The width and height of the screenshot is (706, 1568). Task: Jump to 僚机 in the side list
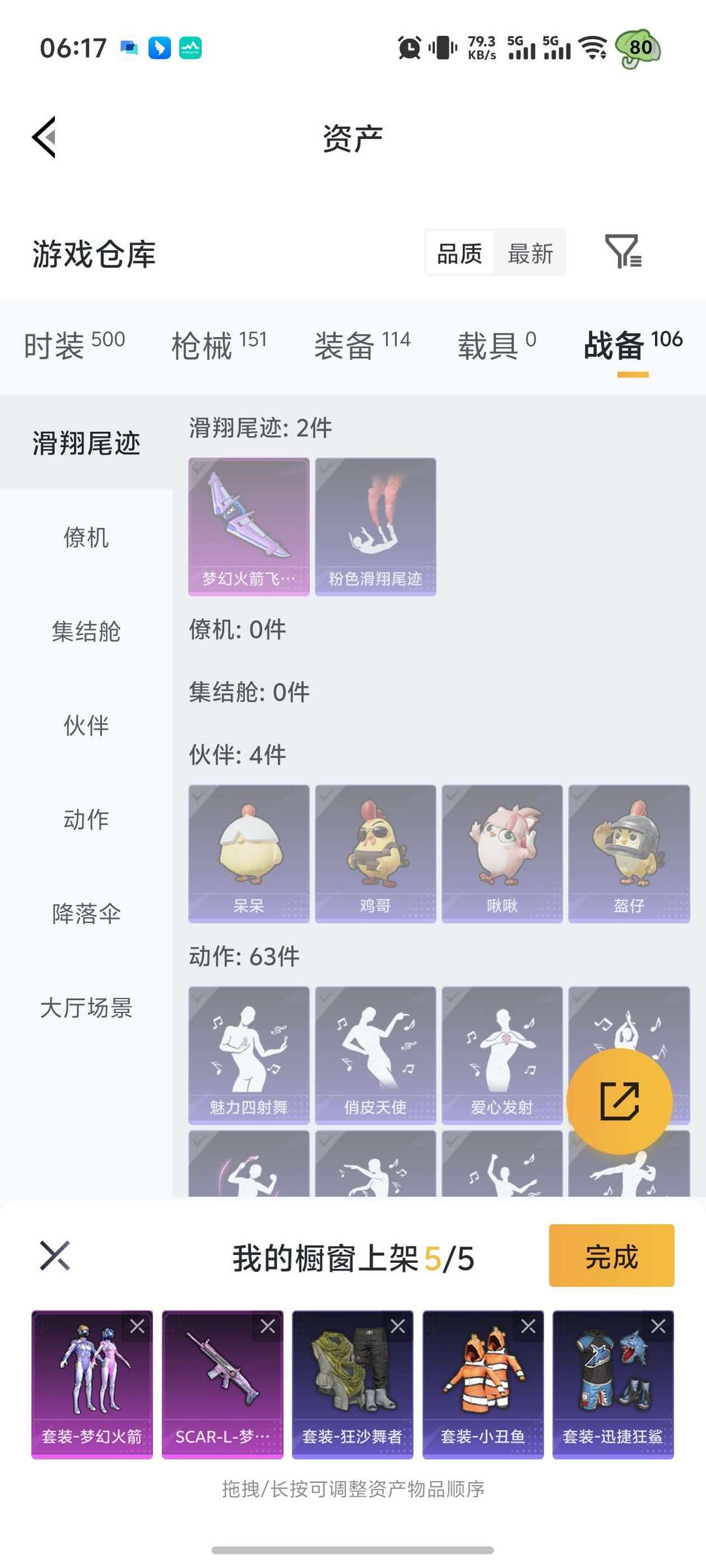(x=86, y=537)
